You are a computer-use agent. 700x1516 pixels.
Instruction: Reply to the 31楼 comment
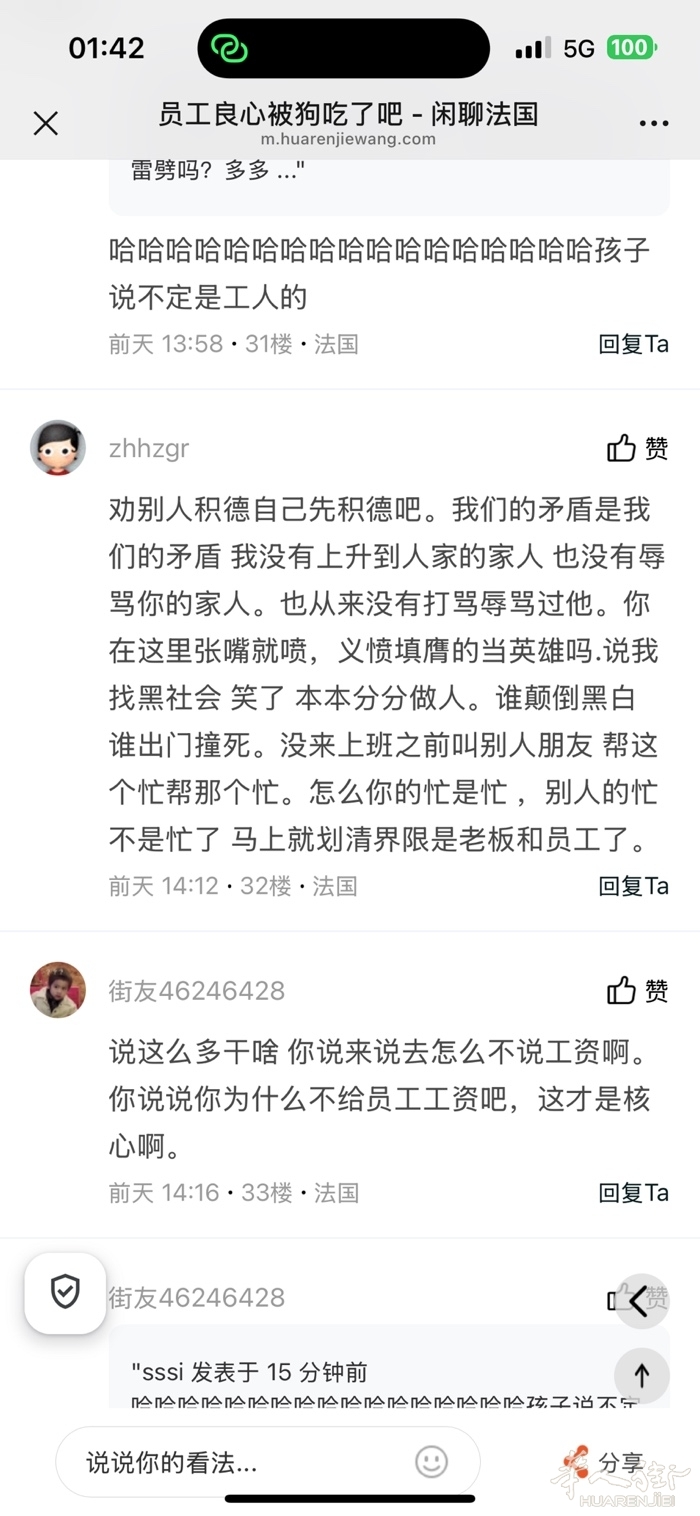pos(633,344)
